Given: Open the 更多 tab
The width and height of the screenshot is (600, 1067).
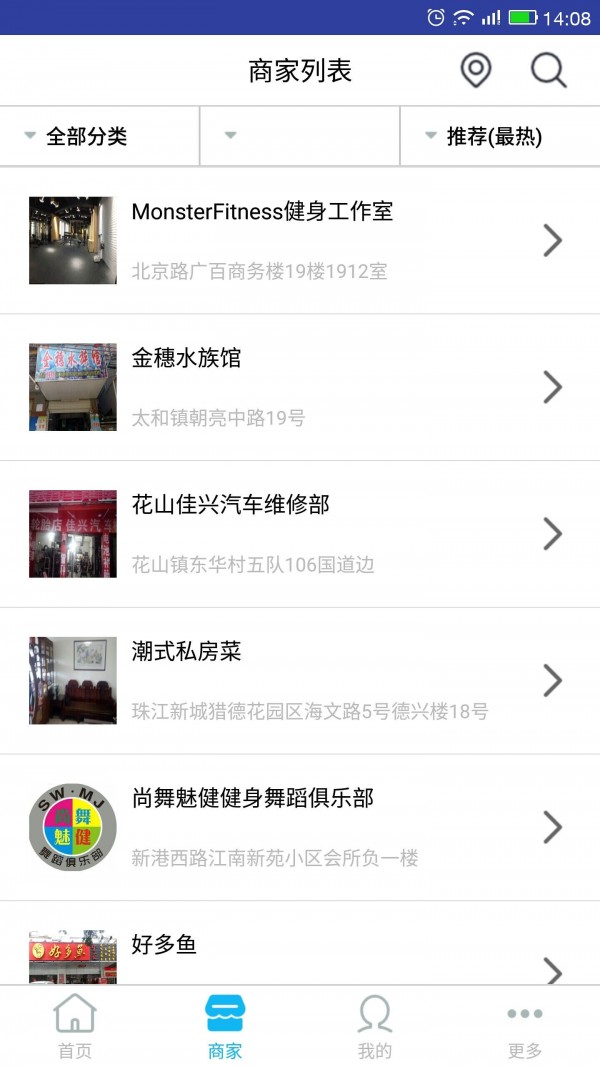Looking at the screenshot, I should (525, 1026).
